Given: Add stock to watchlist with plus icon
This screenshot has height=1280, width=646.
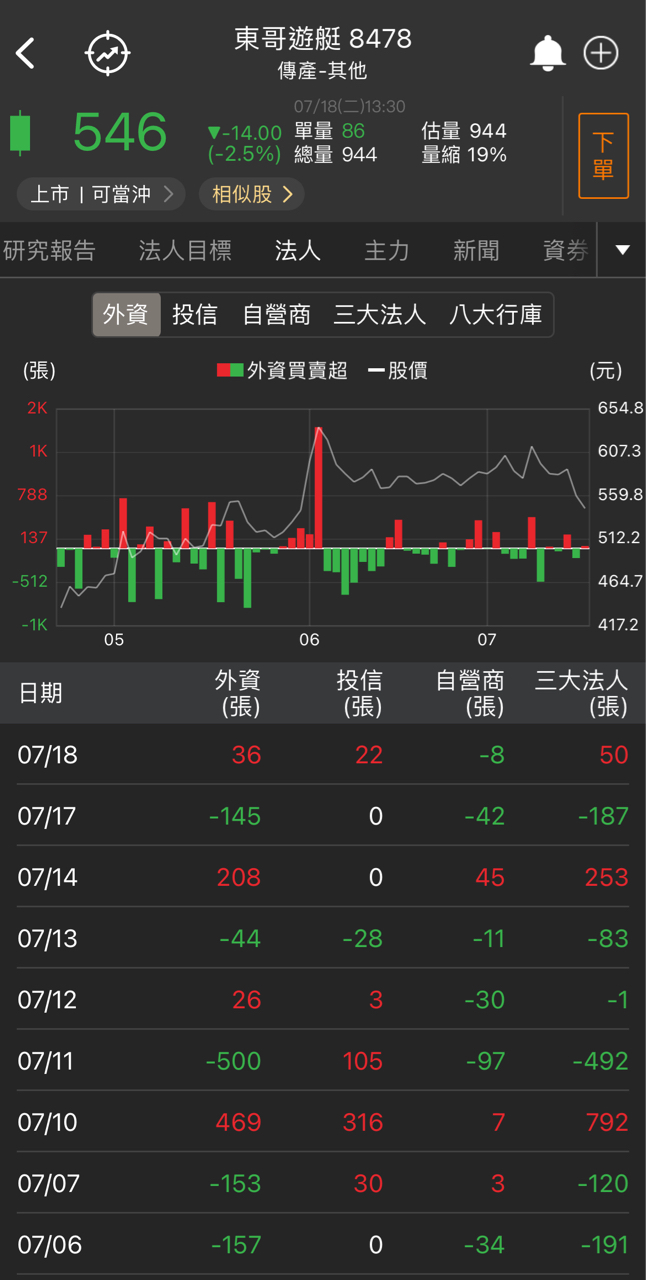Looking at the screenshot, I should [601, 53].
